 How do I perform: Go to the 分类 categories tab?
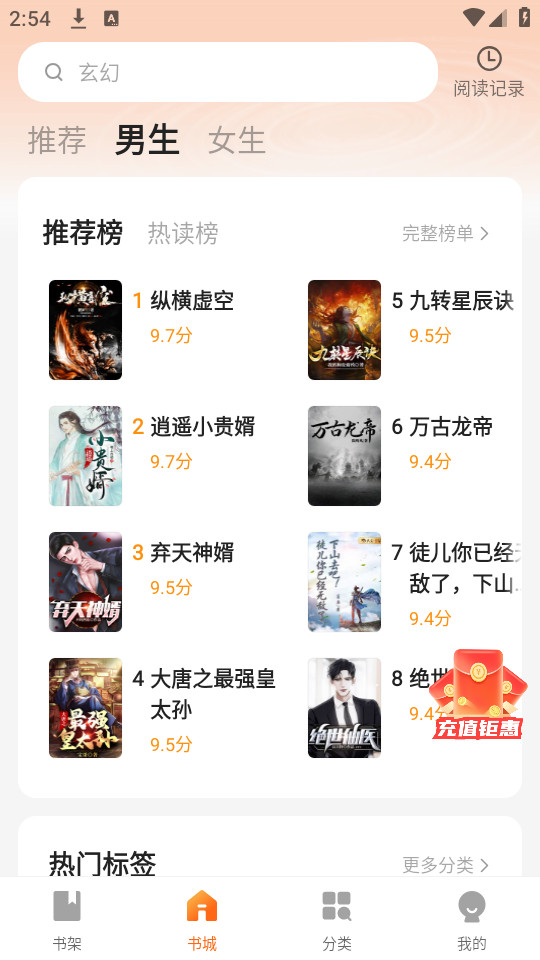pyautogui.click(x=337, y=920)
